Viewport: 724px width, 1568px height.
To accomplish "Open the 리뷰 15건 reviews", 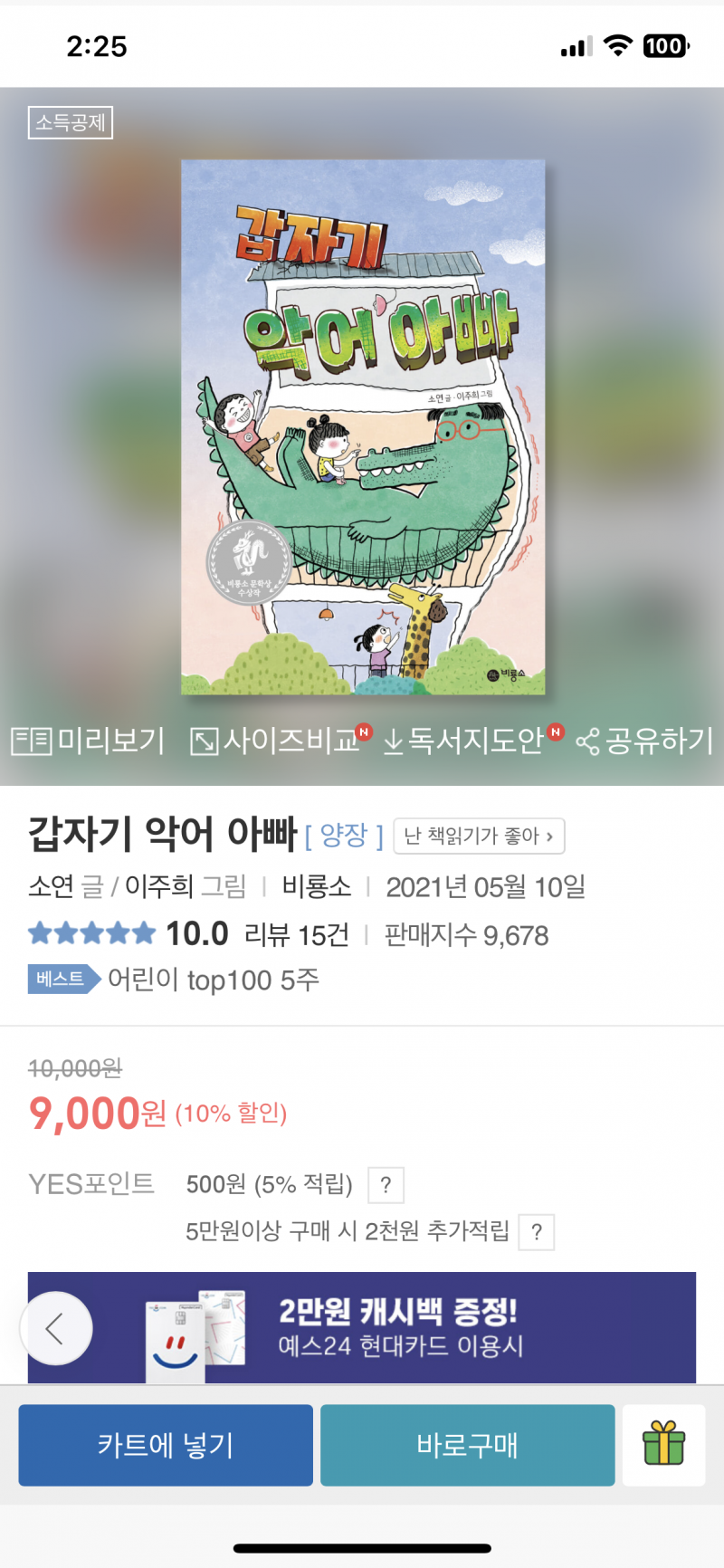I will [x=297, y=935].
